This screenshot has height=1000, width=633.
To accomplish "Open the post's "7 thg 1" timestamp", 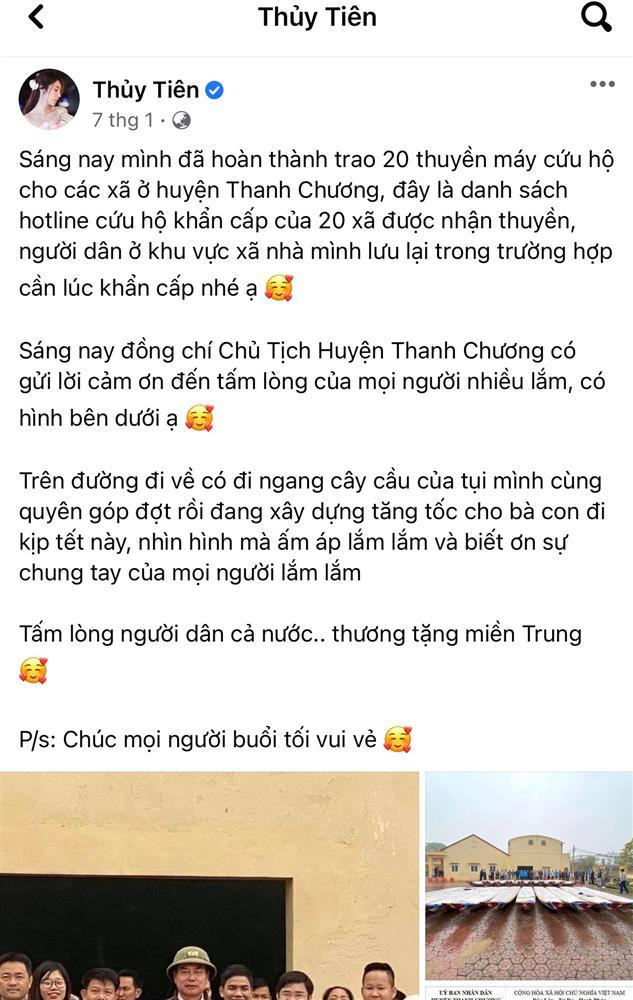I will (x=123, y=120).
